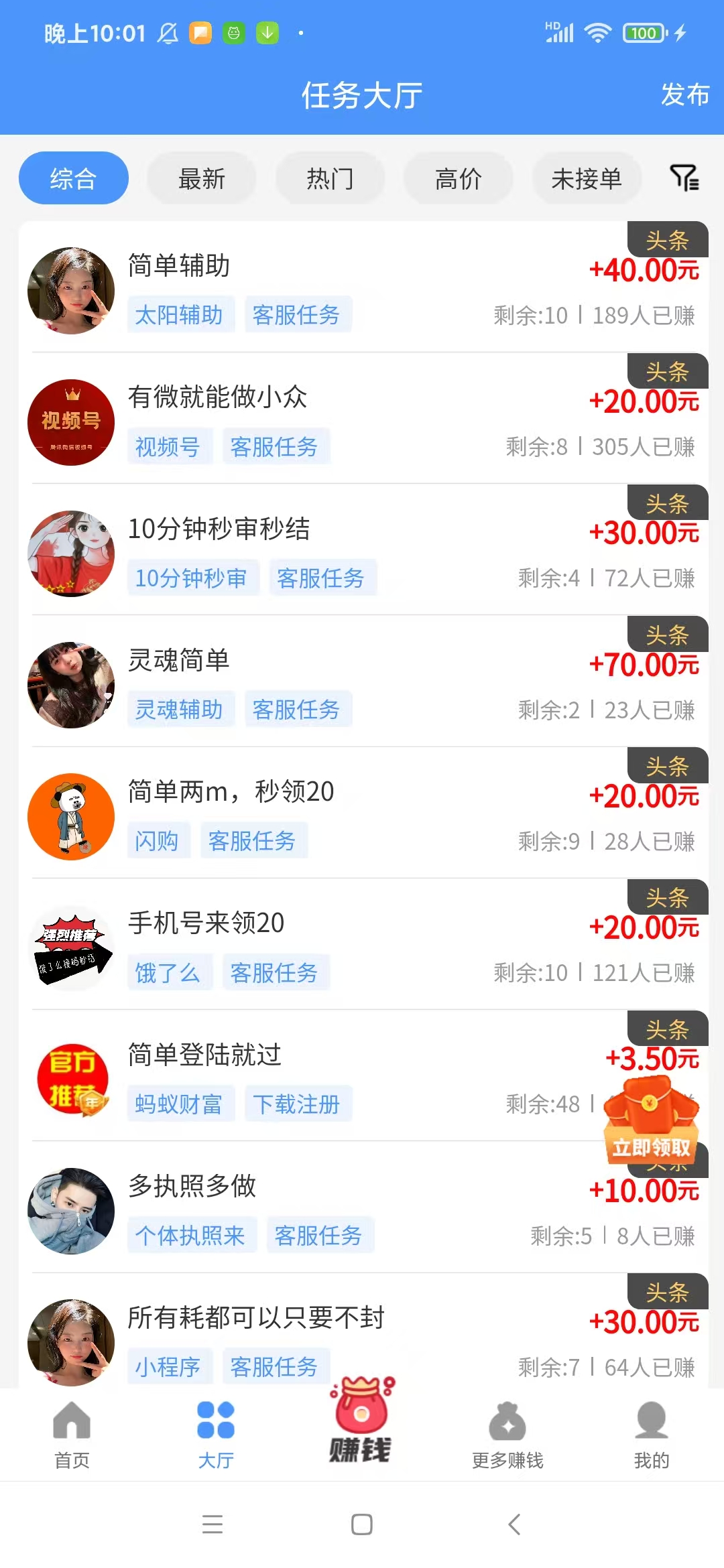The height and width of the screenshot is (1568, 724).
Task: Open the filter icon beside 未接单
Action: tap(684, 178)
